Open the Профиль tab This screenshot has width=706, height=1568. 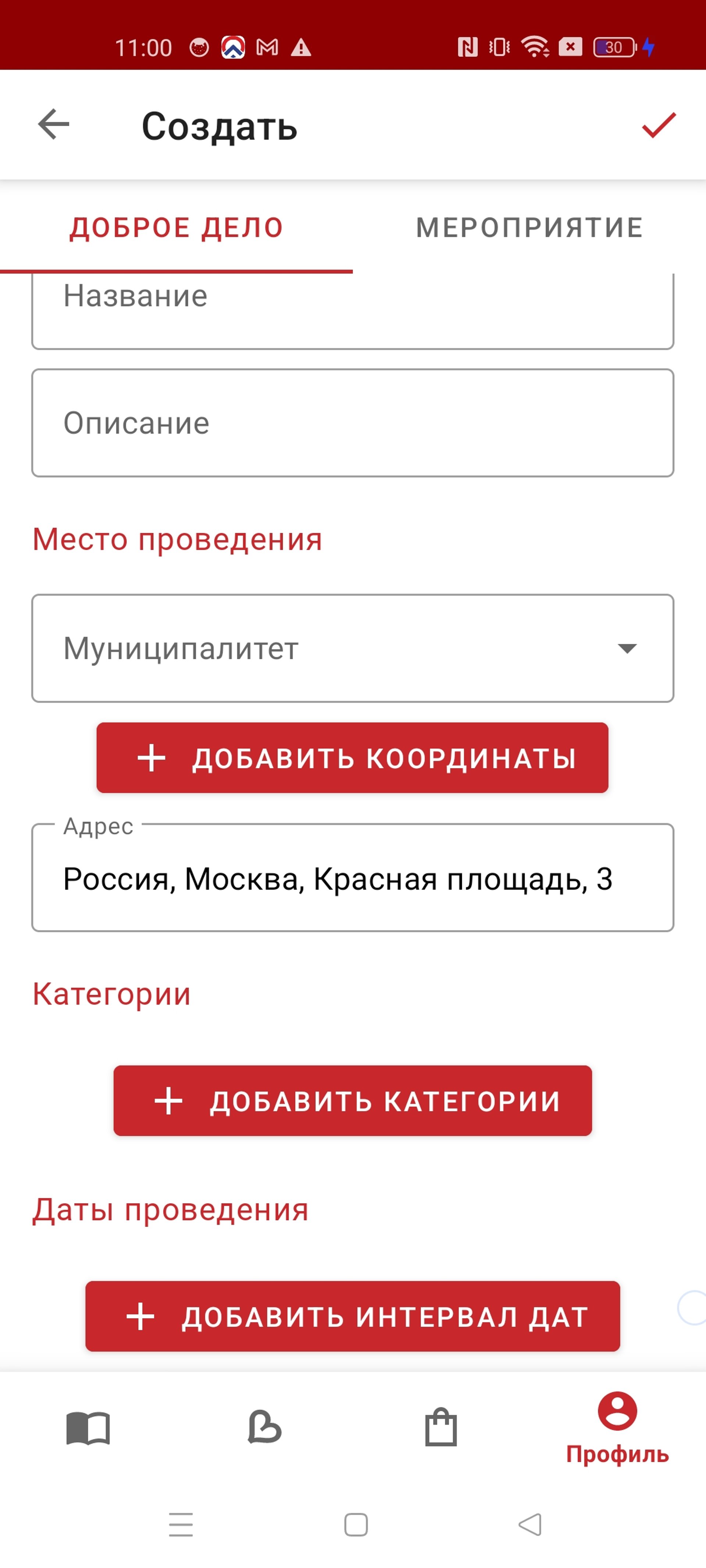click(617, 1428)
